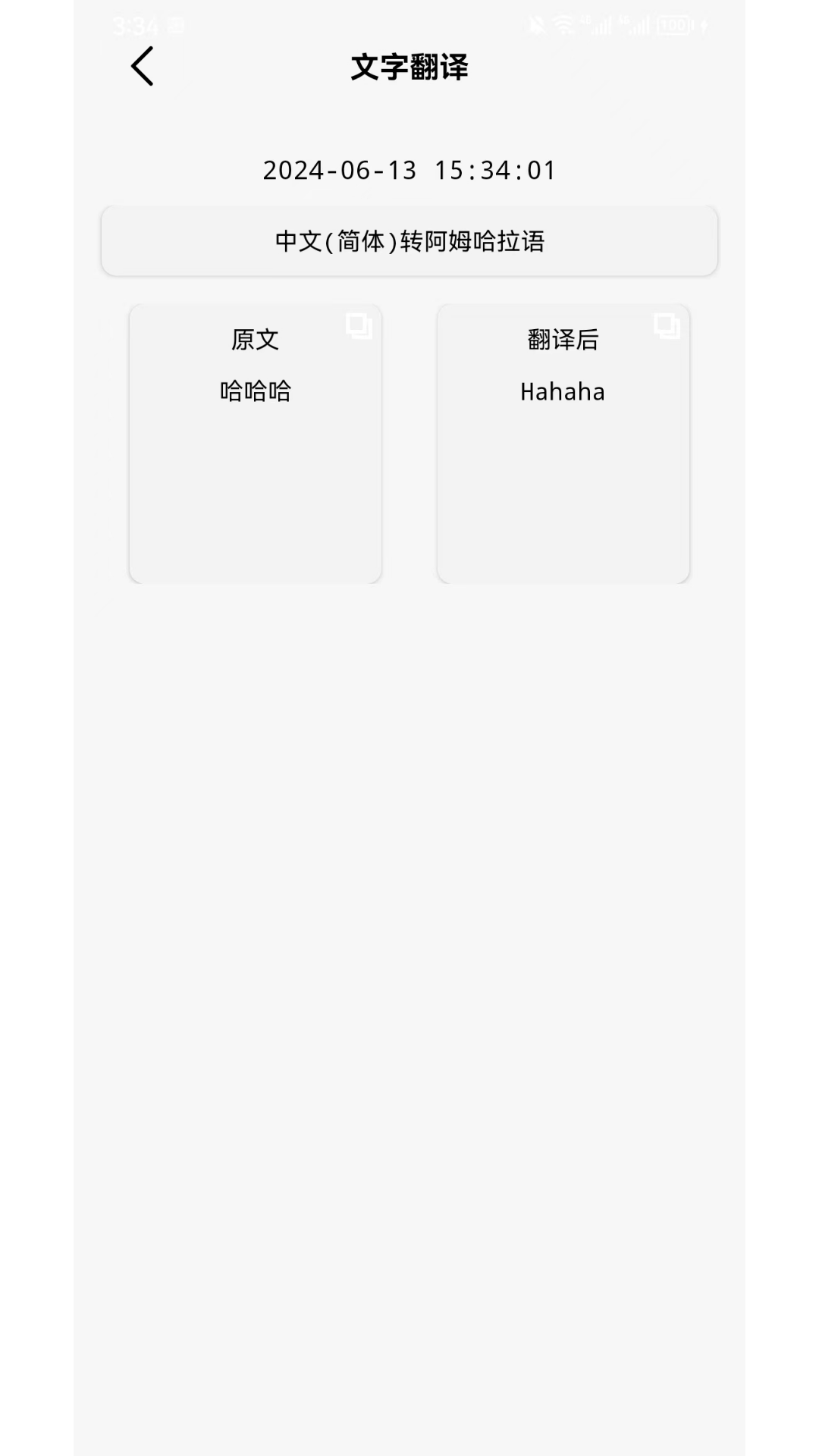Copy the original text 哈哈哈
Image resolution: width=819 pixels, height=1456 pixels.
click(359, 325)
